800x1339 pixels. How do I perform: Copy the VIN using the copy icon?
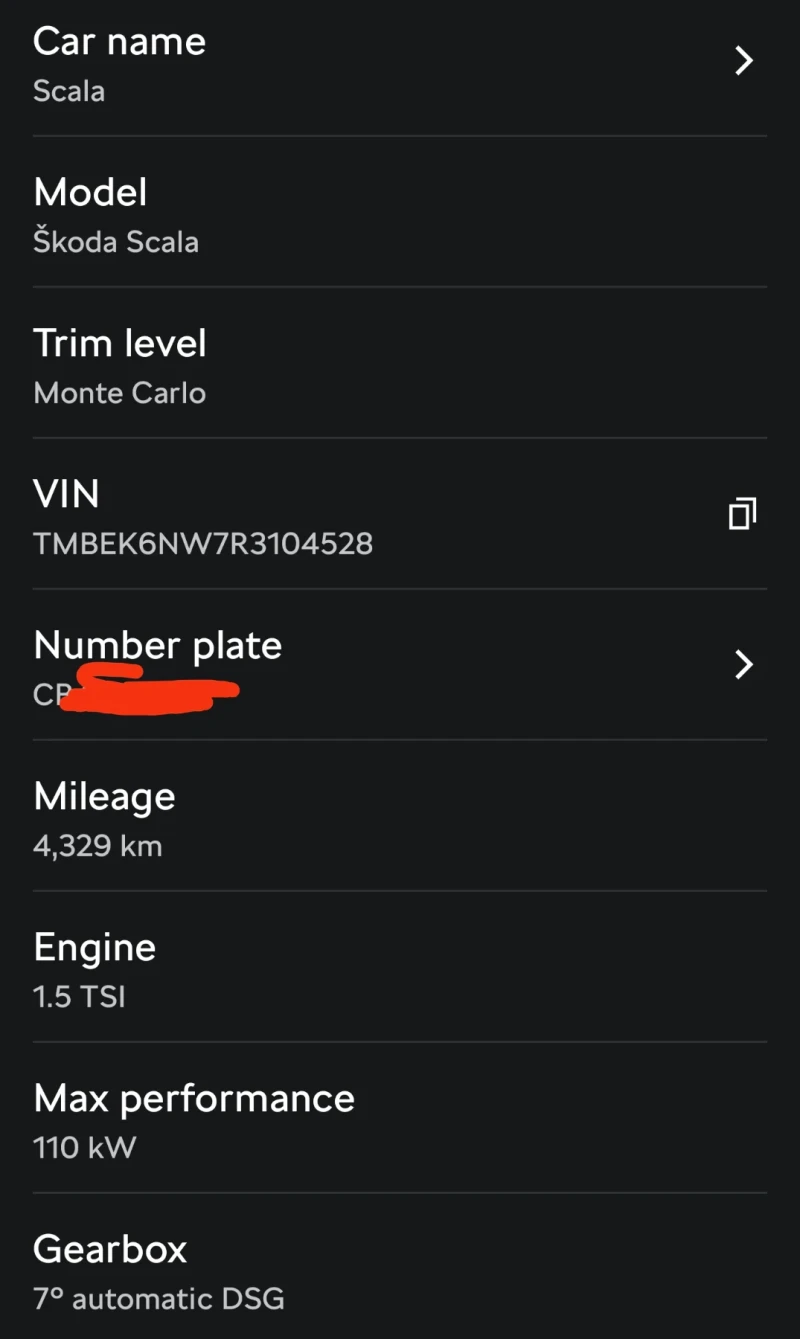click(x=741, y=514)
